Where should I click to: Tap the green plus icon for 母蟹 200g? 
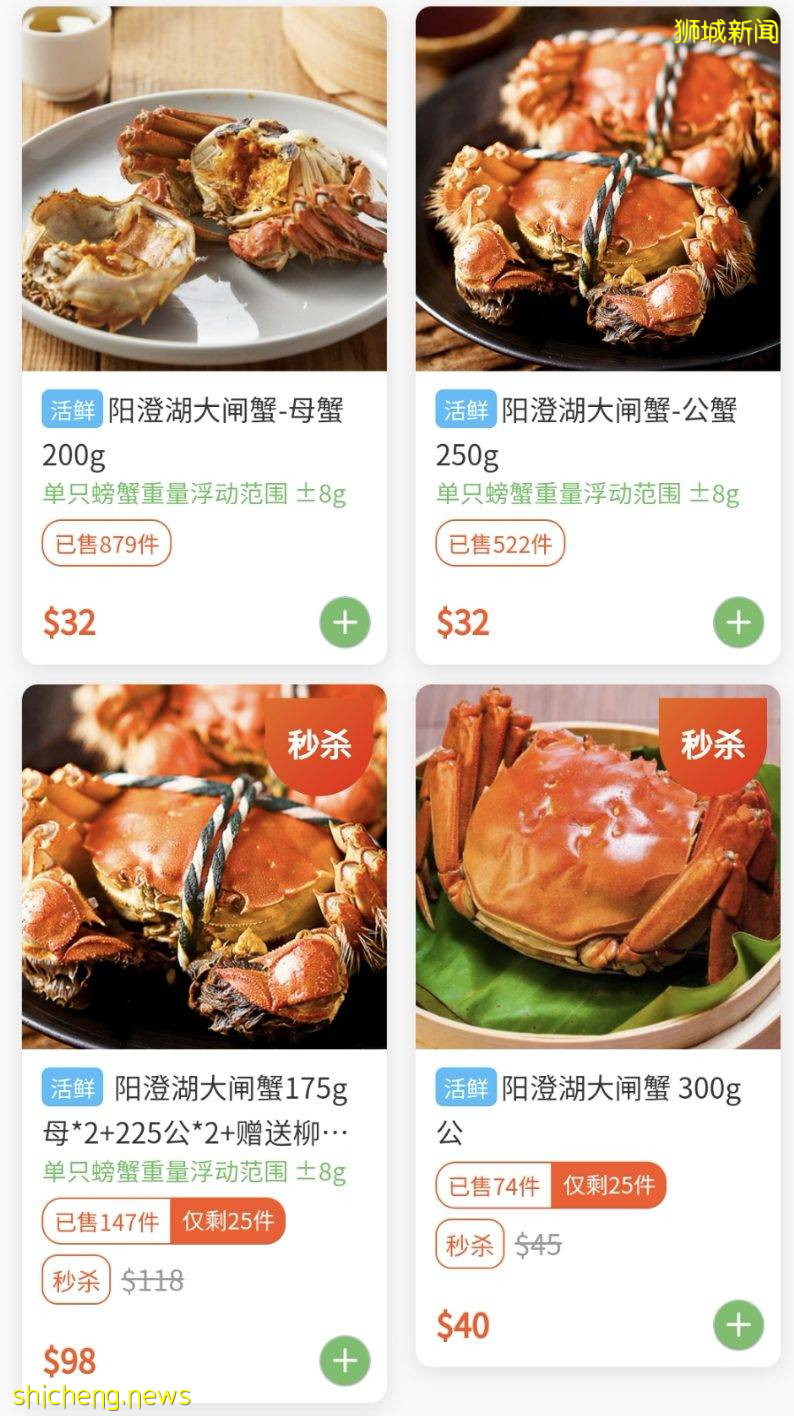tap(344, 622)
